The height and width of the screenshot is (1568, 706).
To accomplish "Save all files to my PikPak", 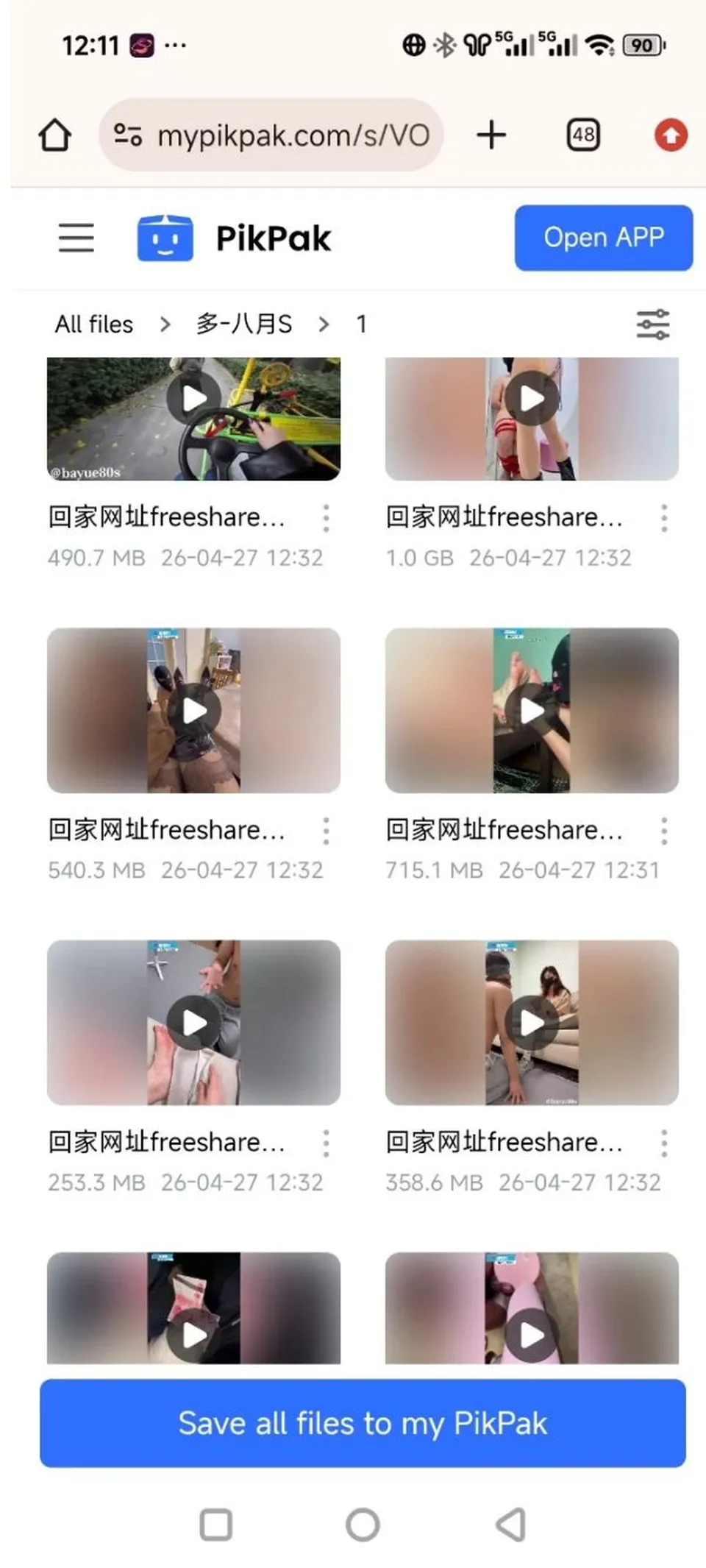I will (x=363, y=1423).
